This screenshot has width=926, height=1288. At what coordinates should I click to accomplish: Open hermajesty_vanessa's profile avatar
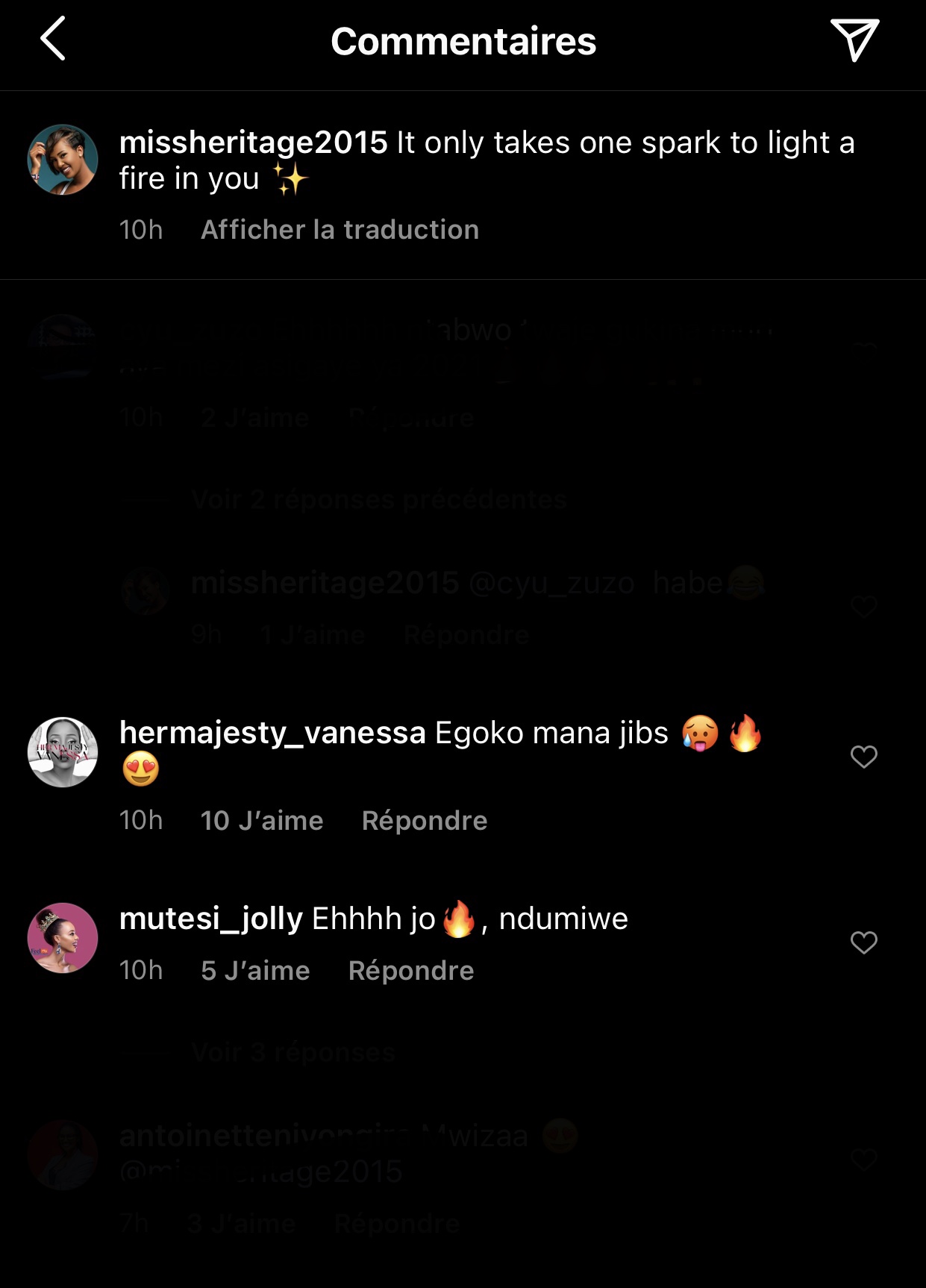63,752
